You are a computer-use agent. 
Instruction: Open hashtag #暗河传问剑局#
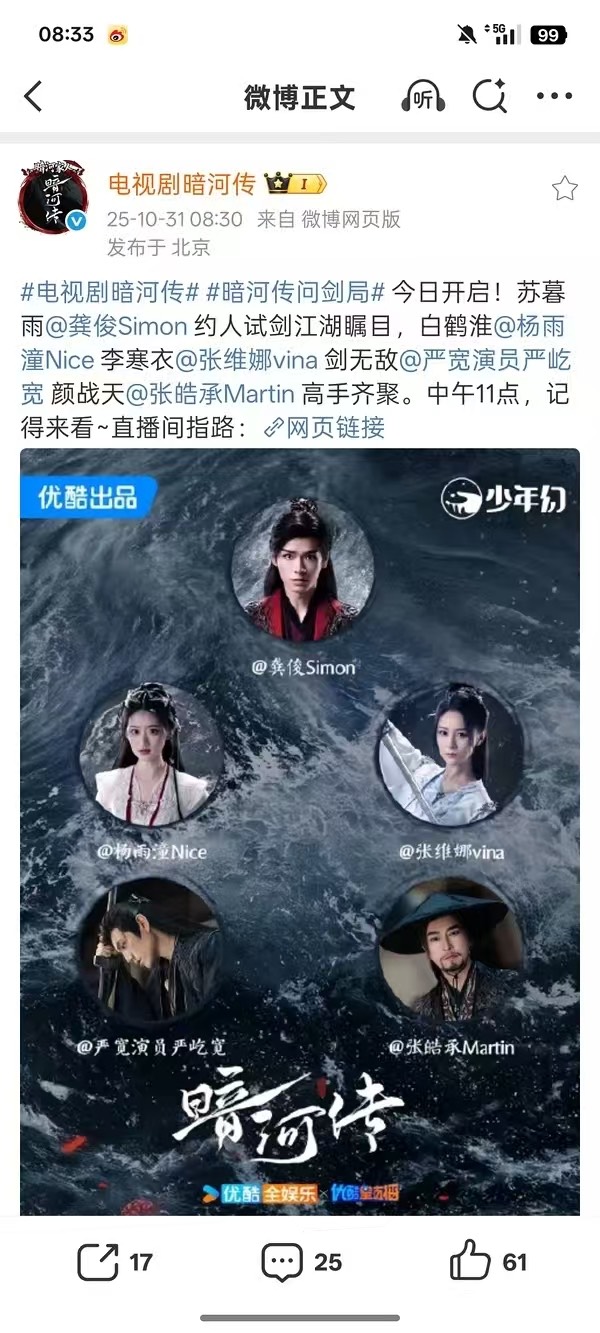point(295,293)
